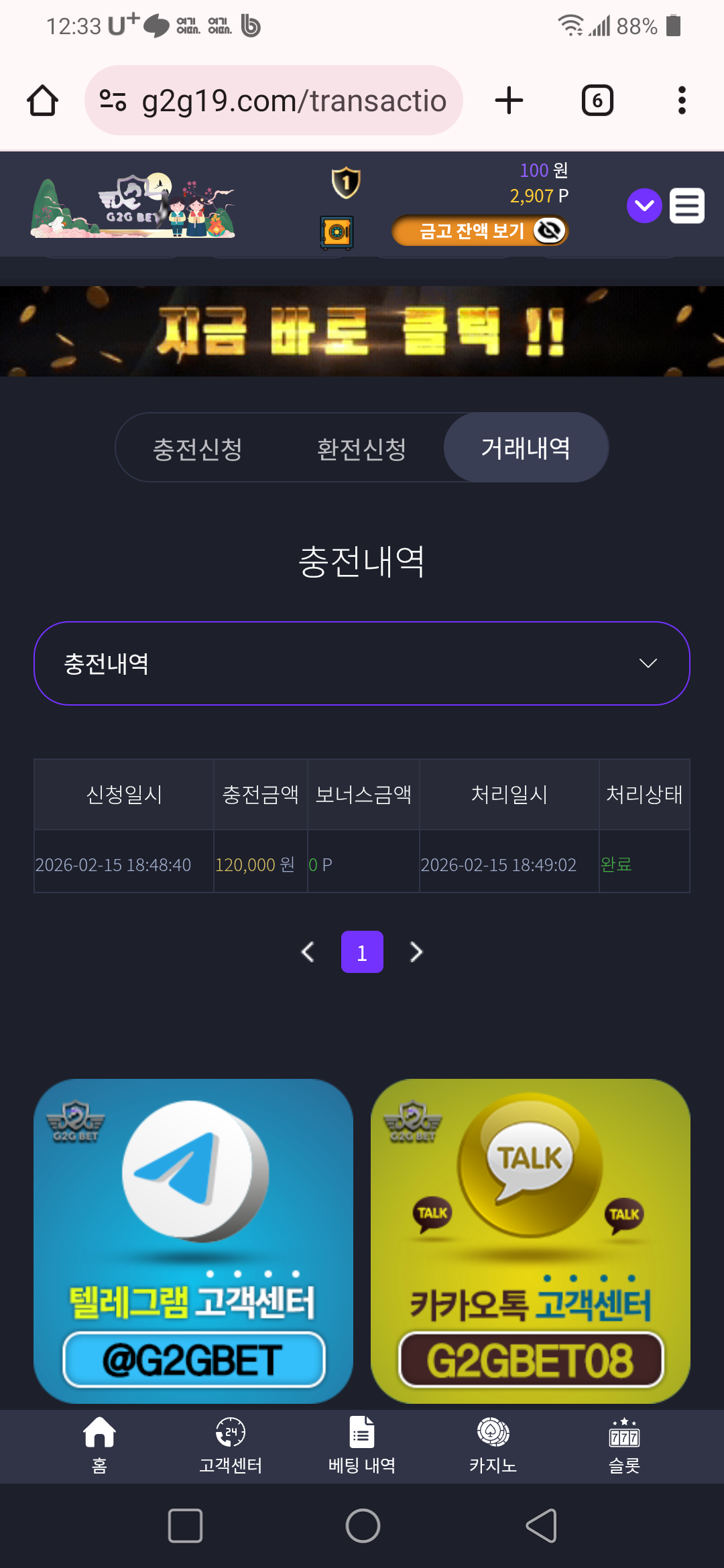Reveal the vault balance (금고 잔액 보기)

[x=479, y=231]
